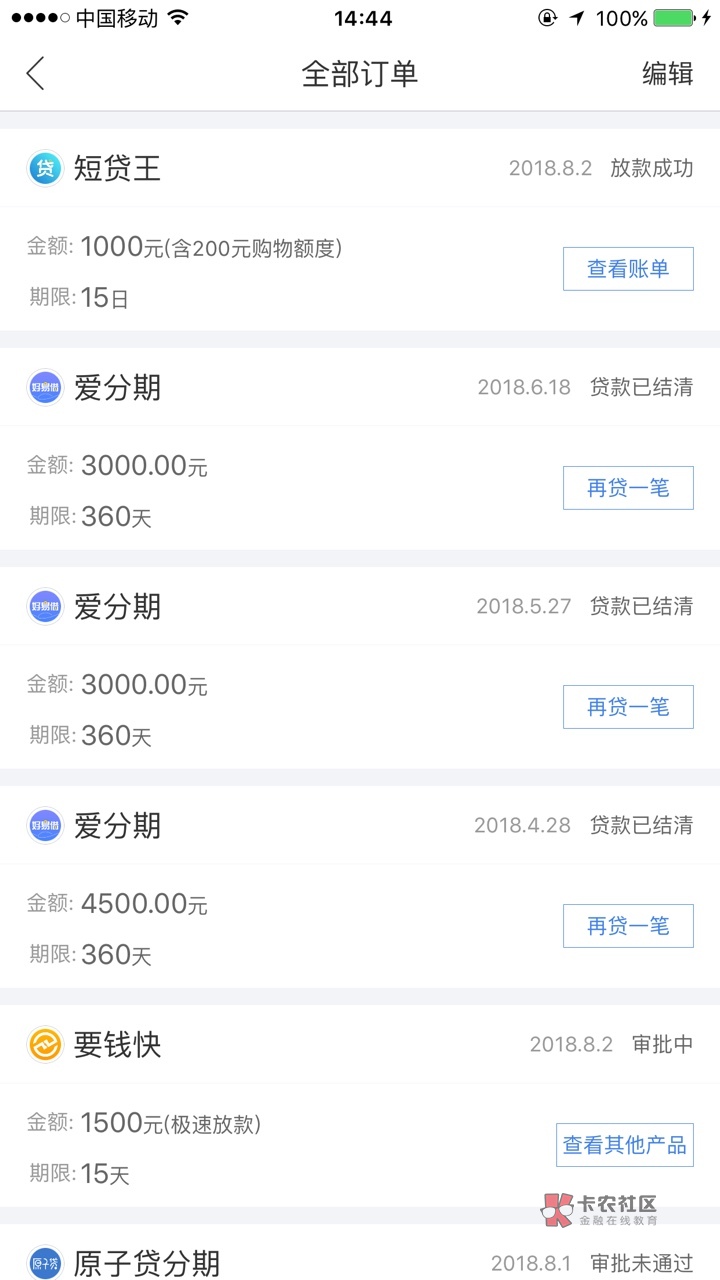Open the 要钱快 order under review
Image resolution: width=720 pixels, height=1280 pixels.
(360, 1106)
